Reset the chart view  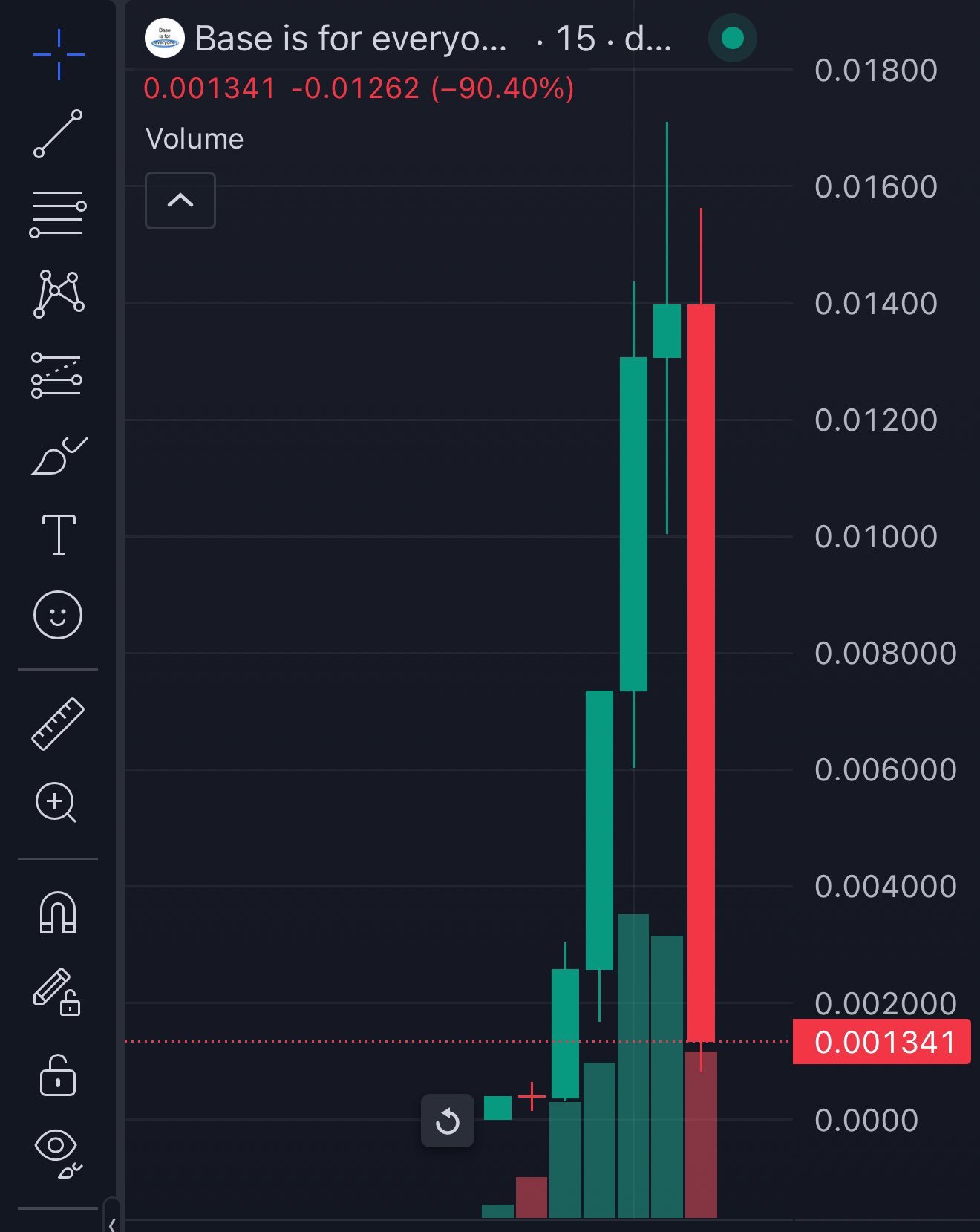tap(448, 1121)
